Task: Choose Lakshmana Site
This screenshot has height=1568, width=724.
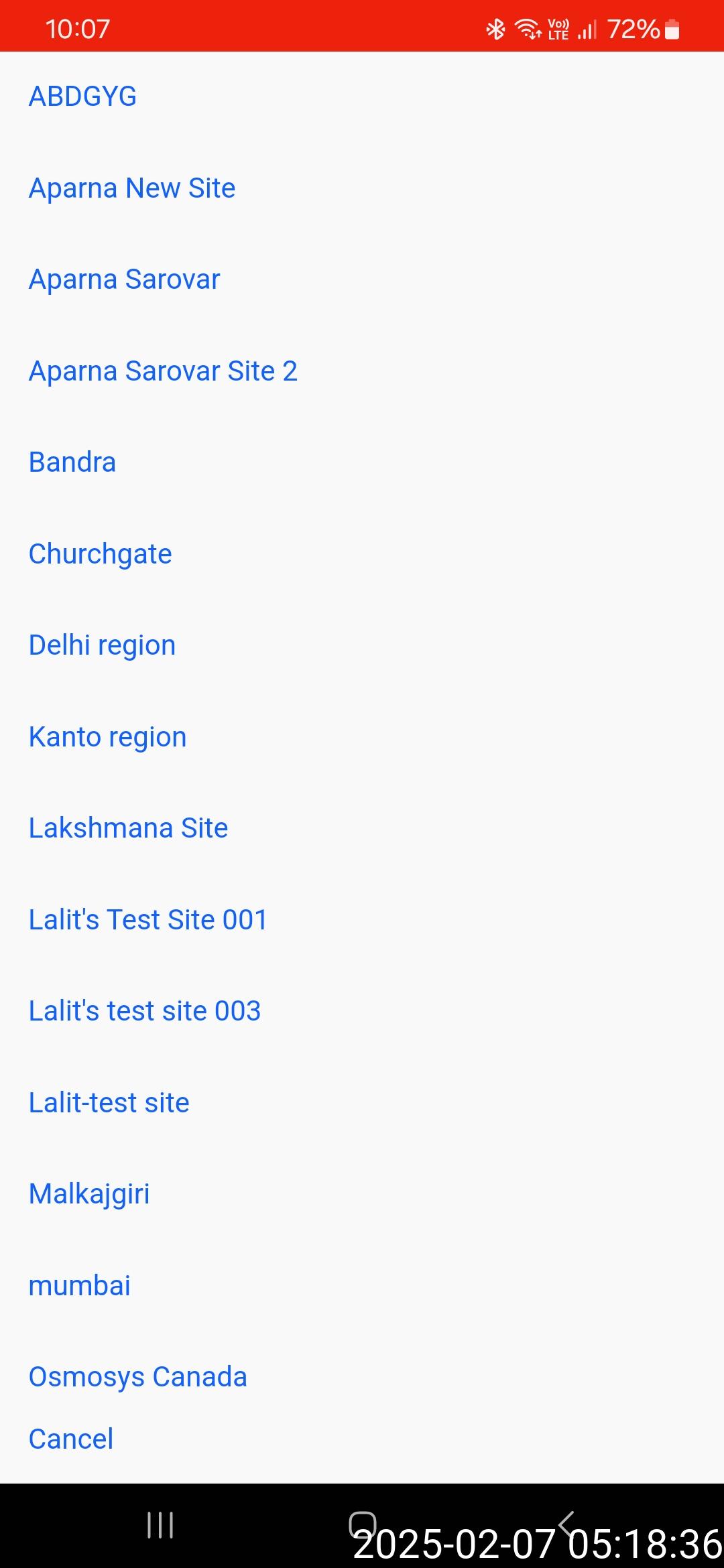Action: tap(129, 828)
